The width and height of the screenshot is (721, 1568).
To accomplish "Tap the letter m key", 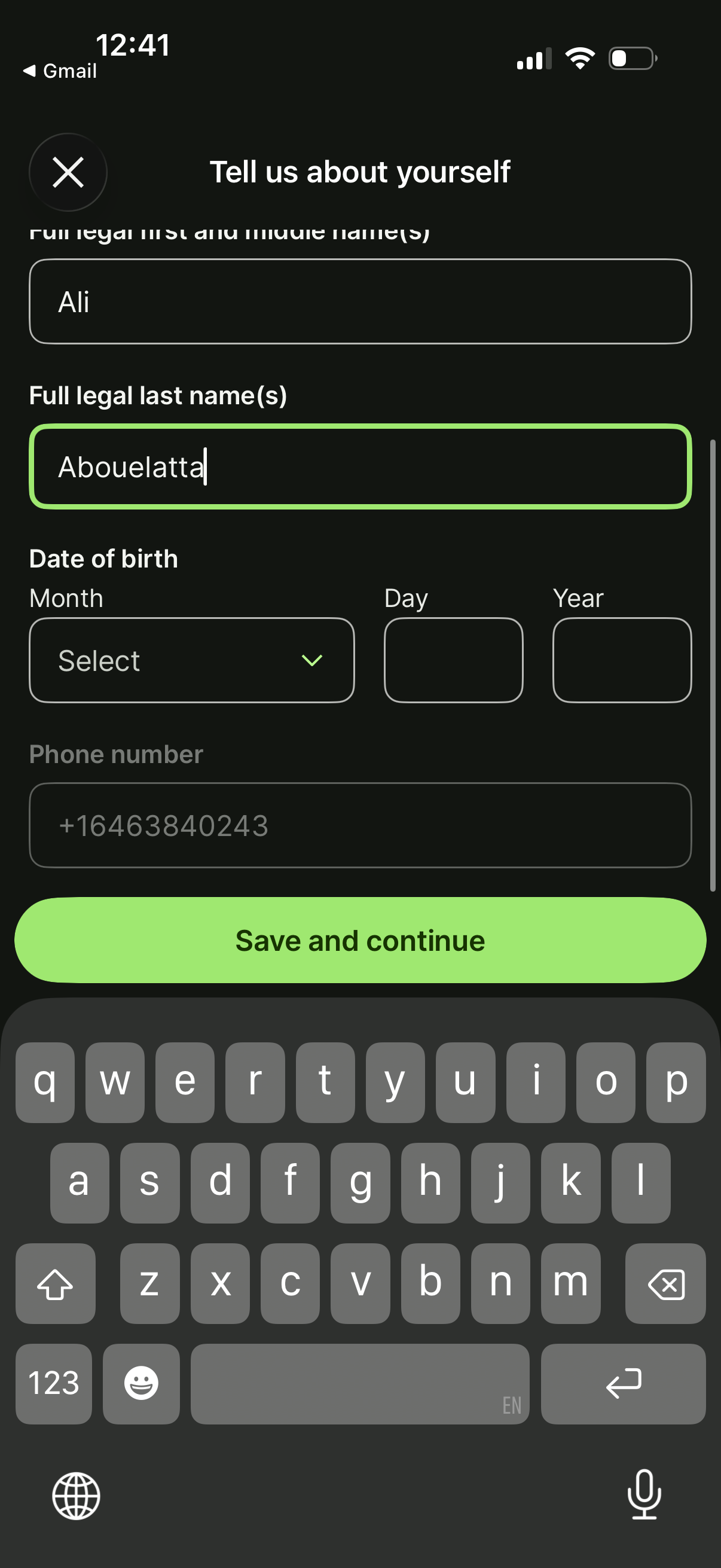I will [570, 1285].
